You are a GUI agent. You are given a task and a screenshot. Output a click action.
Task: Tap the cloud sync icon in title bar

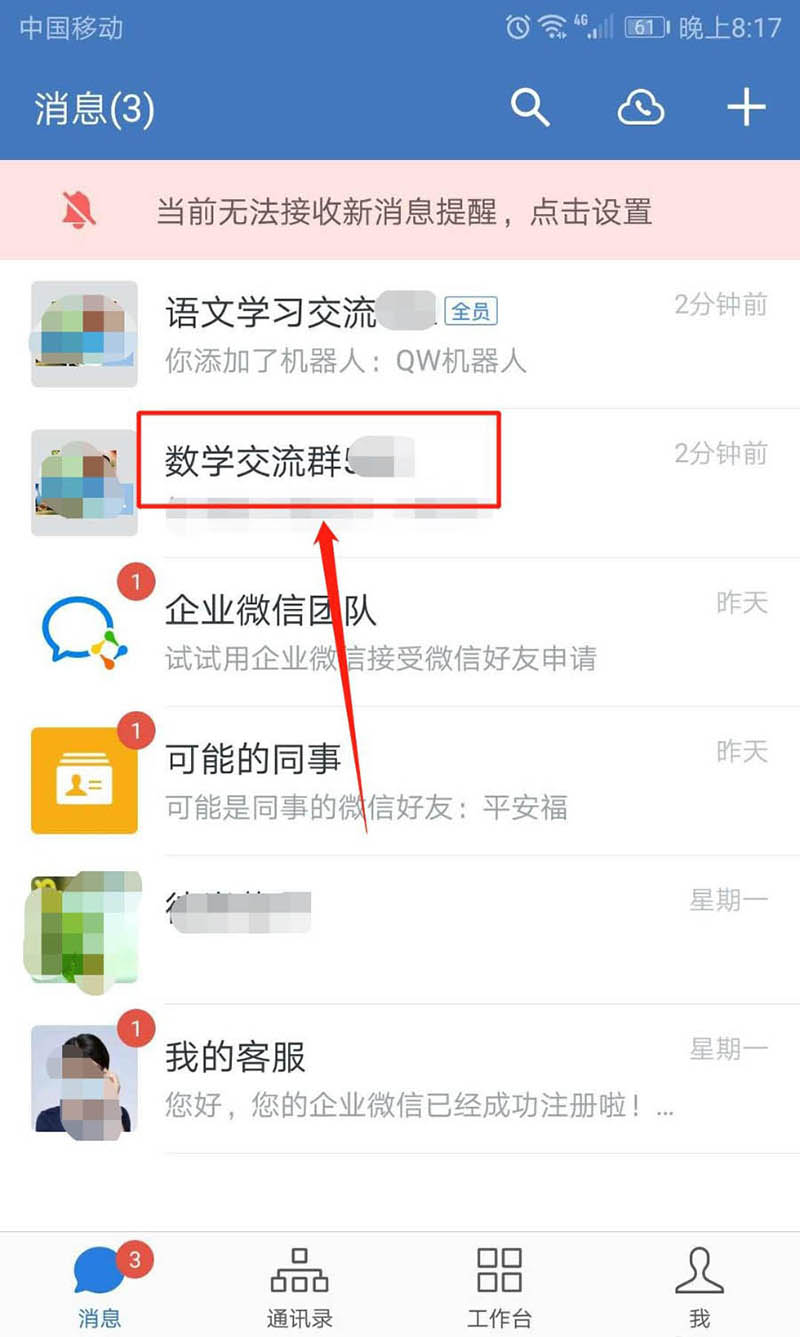[x=641, y=108]
